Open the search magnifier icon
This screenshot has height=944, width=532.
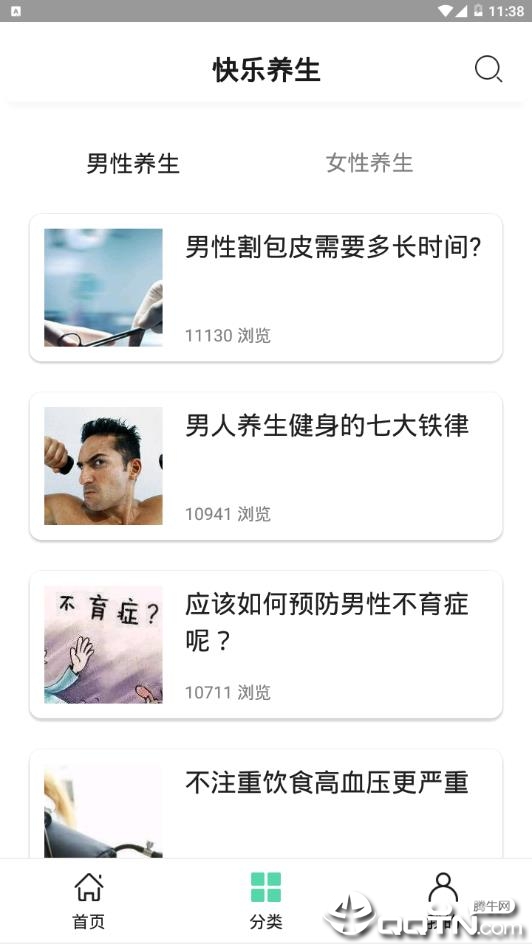488,69
